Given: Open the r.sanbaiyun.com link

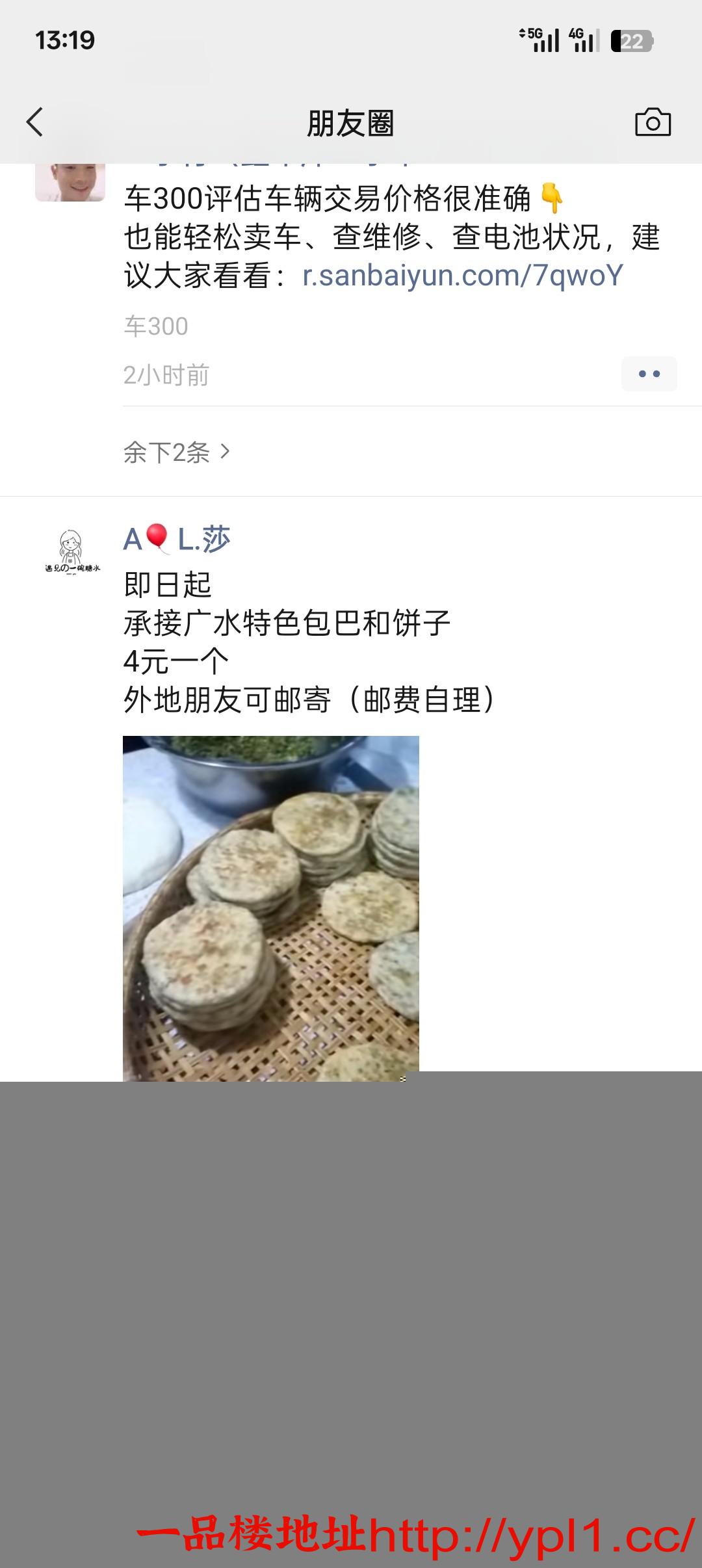Looking at the screenshot, I should click(x=463, y=276).
